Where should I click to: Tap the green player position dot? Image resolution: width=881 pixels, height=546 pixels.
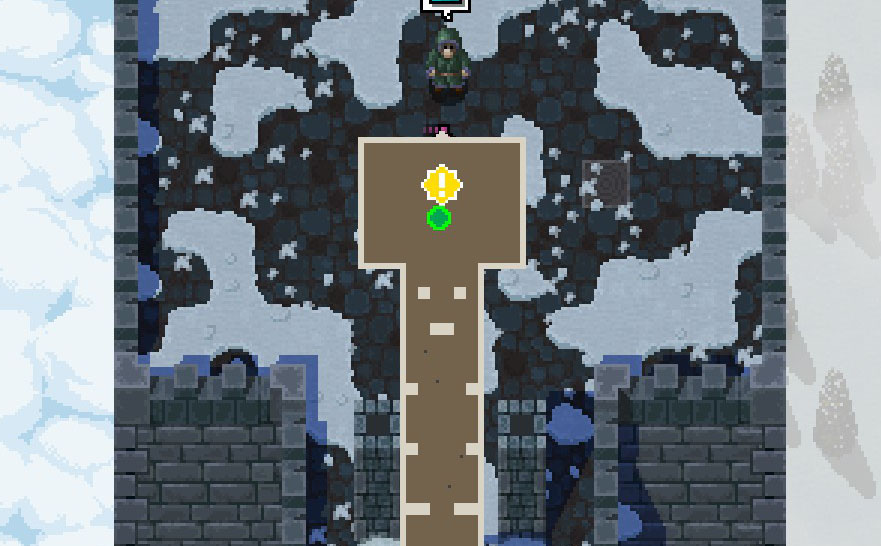(x=438, y=218)
